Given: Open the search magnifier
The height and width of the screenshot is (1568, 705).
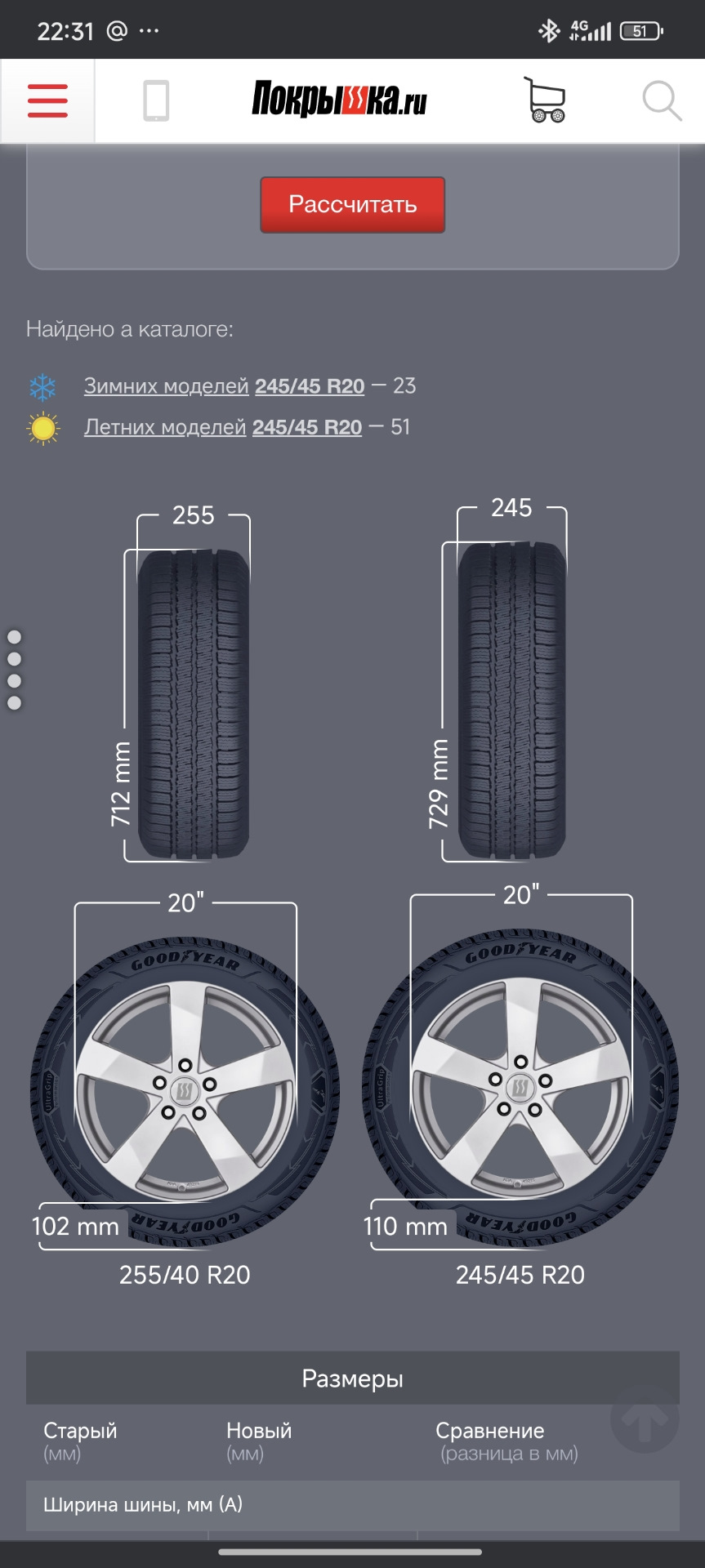Looking at the screenshot, I should point(660,101).
